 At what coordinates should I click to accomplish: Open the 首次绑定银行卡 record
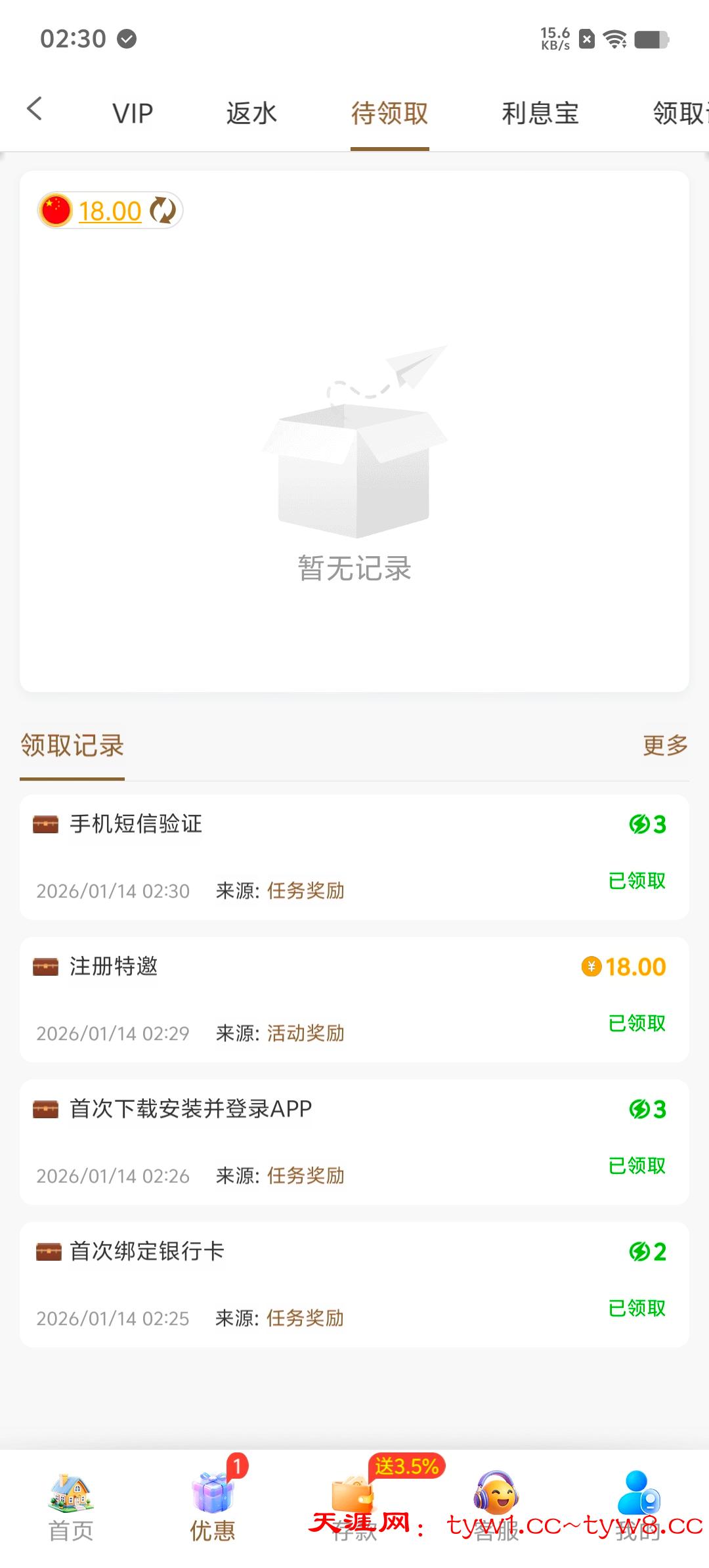(354, 1284)
